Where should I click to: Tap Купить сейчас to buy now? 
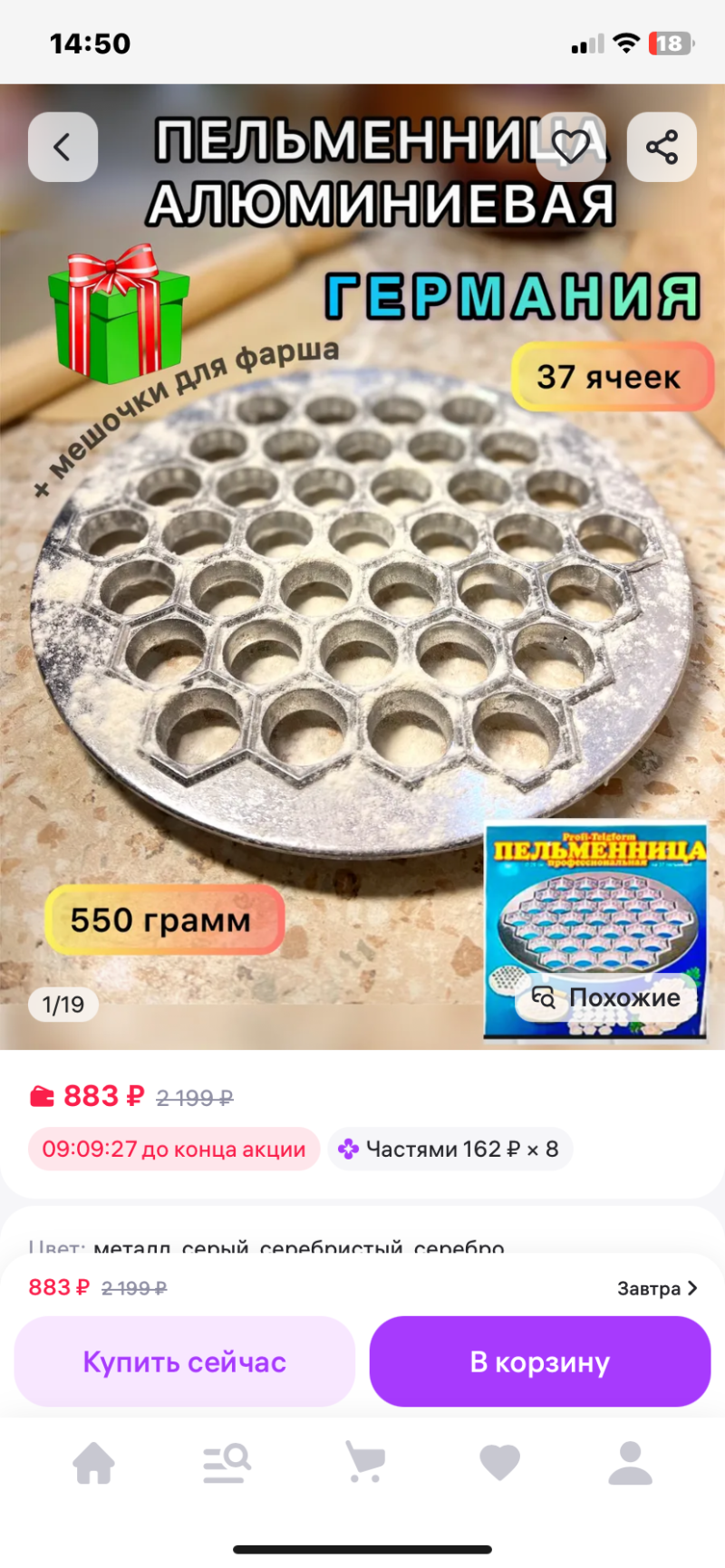[x=185, y=1361]
